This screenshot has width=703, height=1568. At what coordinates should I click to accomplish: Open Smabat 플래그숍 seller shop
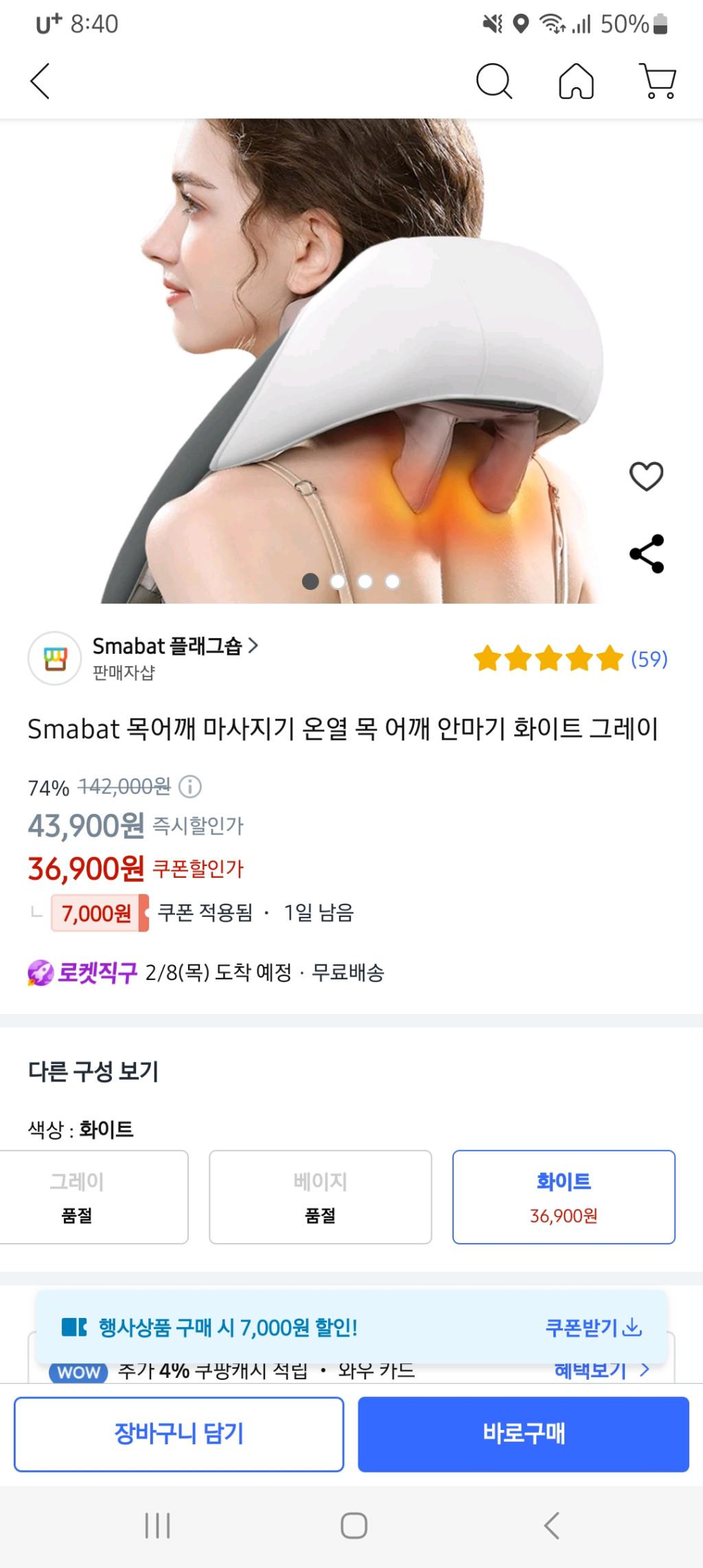click(x=175, y=646)
